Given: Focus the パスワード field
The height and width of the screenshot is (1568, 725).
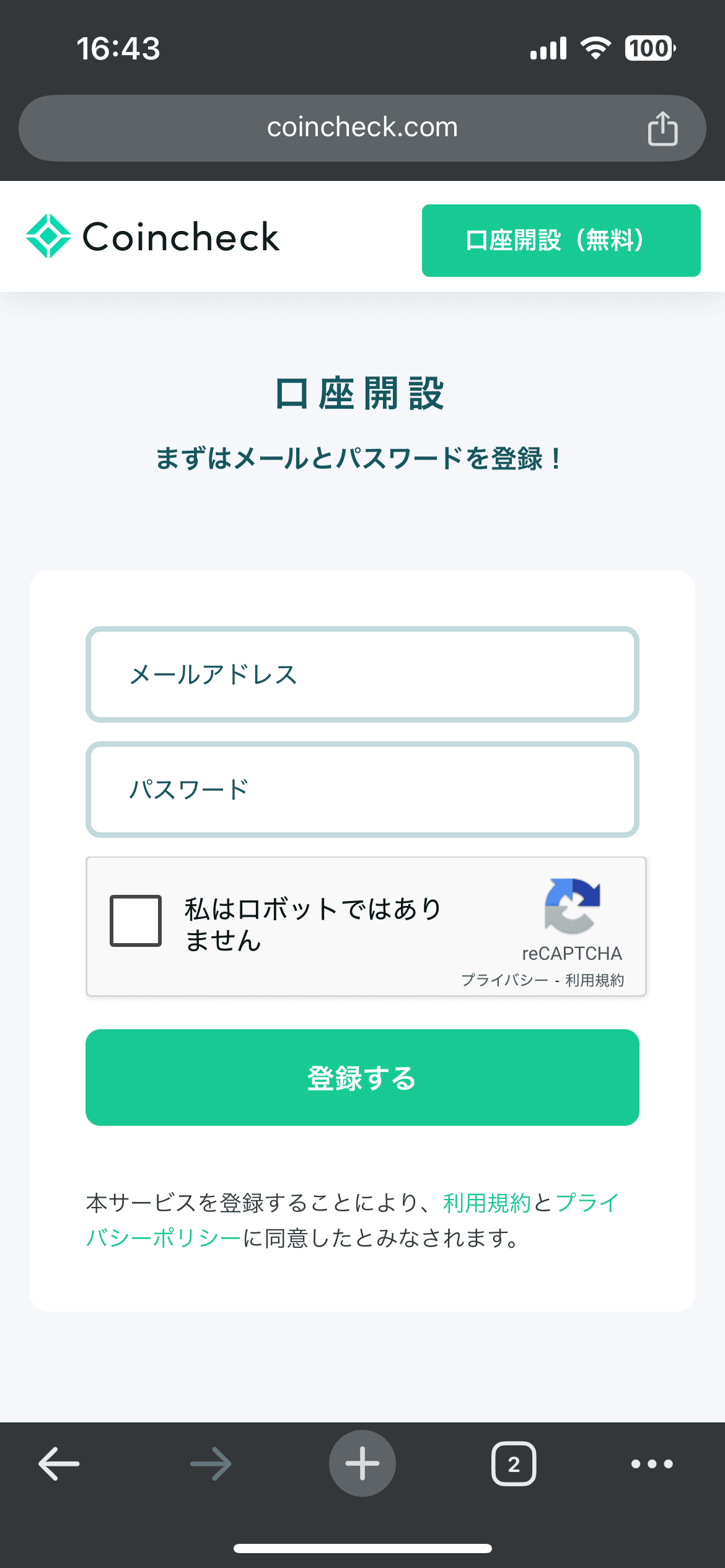Looking at the screenshot, I should click(362, 790).
